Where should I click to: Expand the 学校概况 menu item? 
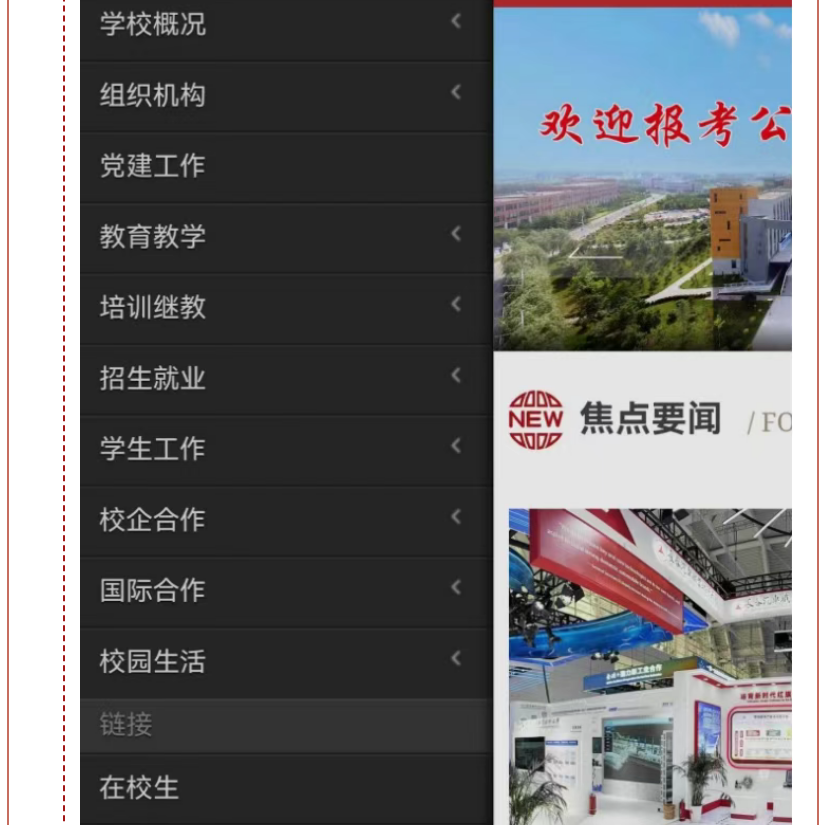(x=284, y=24)
